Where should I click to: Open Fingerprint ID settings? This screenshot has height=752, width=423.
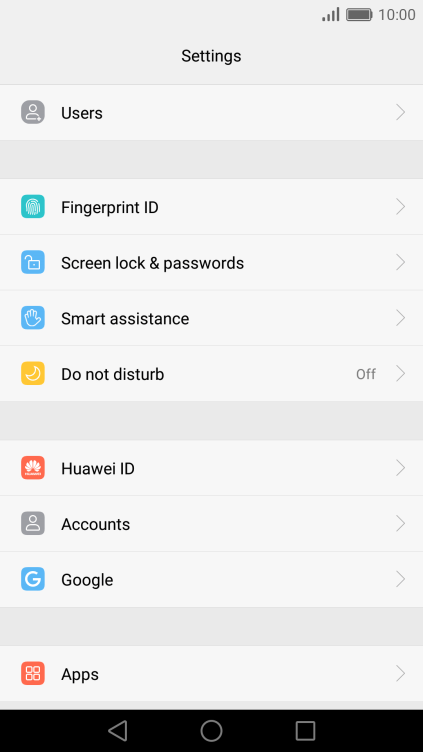coord(212,207)
